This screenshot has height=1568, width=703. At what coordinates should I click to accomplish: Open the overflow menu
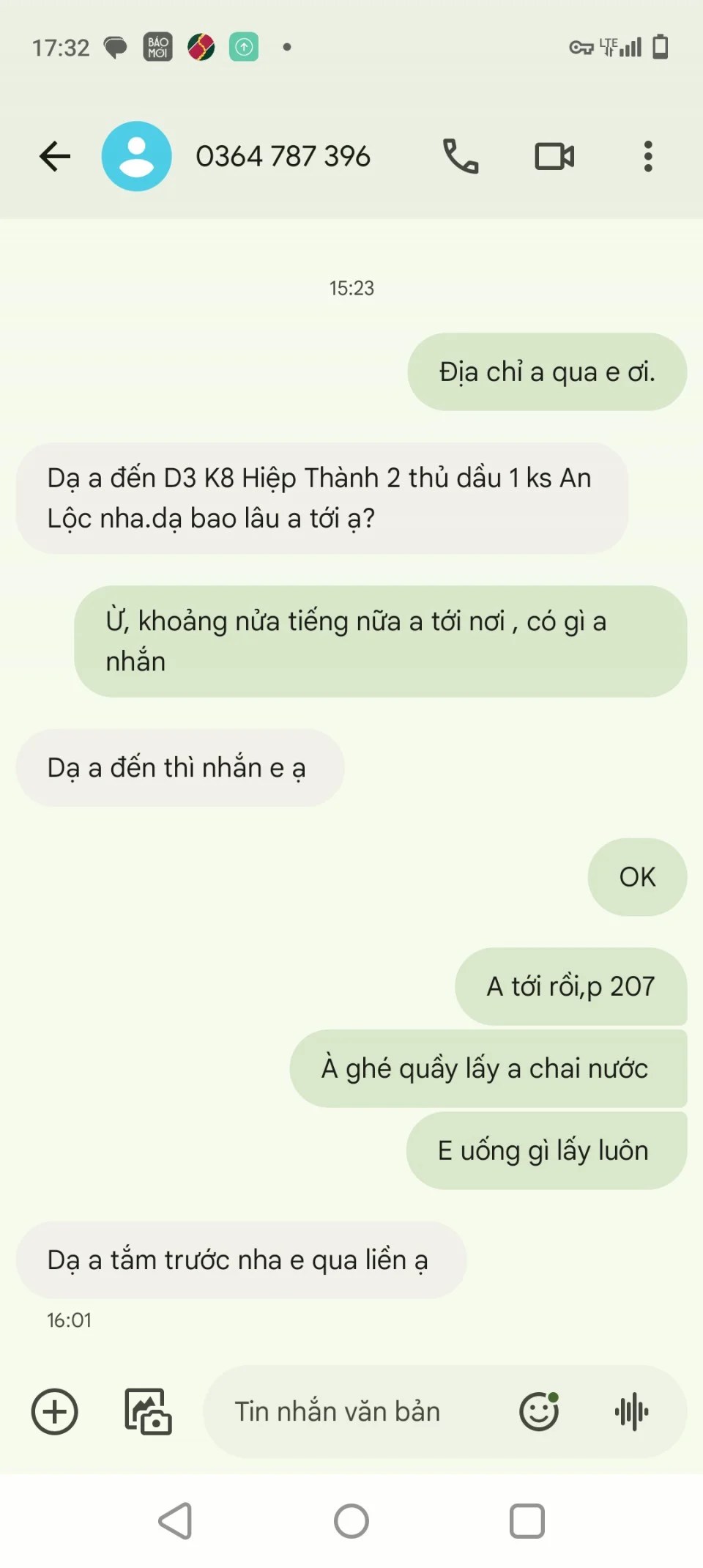647,156
